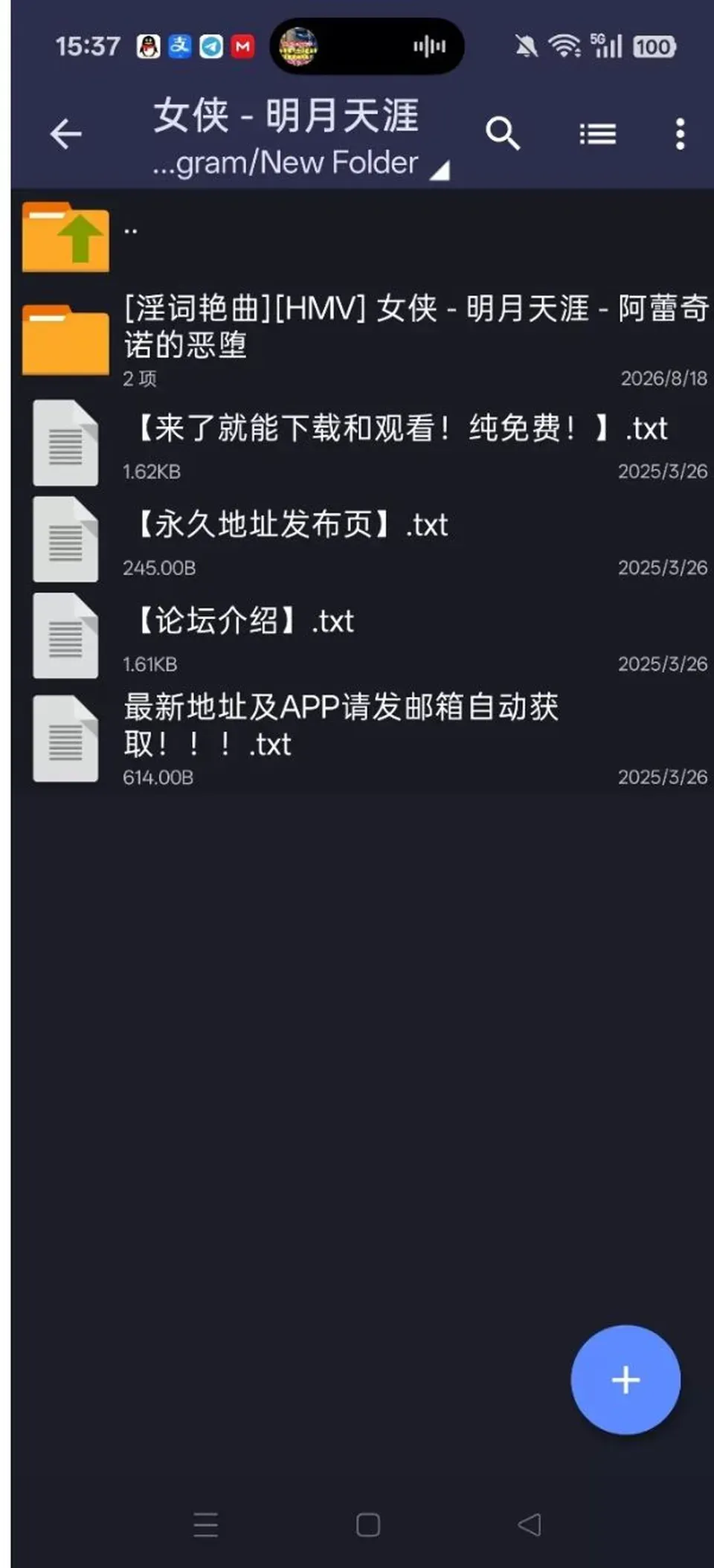This screenshot has width=714, height=1568.
Task: Open 最新地址及APP请发邮箱自动获取 text file
Action: click(x=362, y=738)
